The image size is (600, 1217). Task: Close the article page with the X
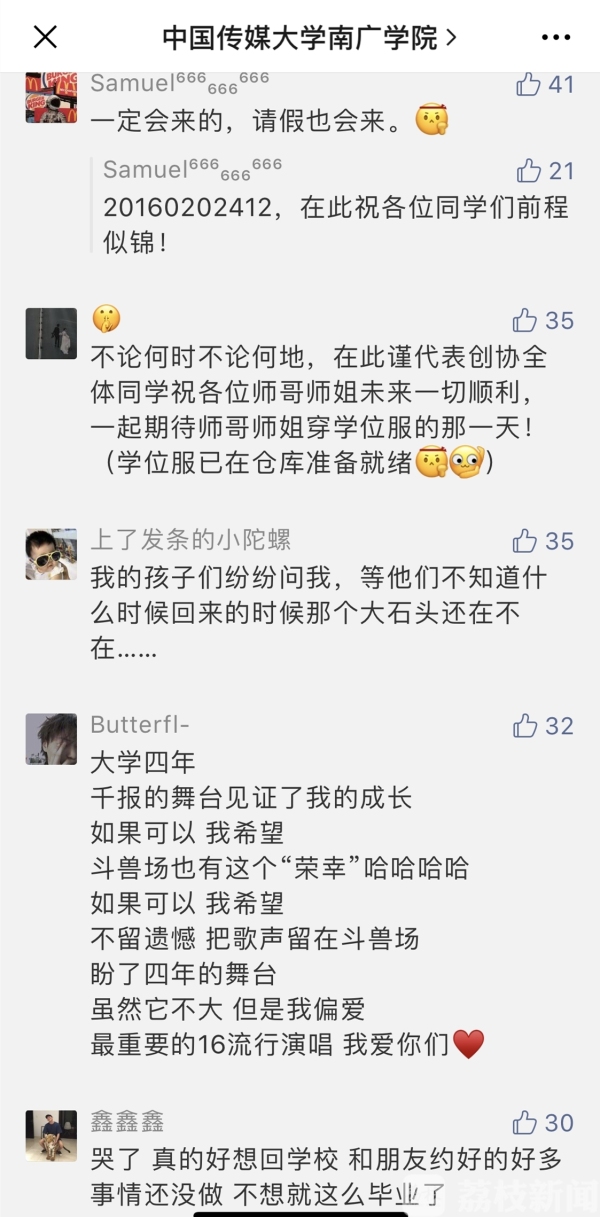pos(45,38)
